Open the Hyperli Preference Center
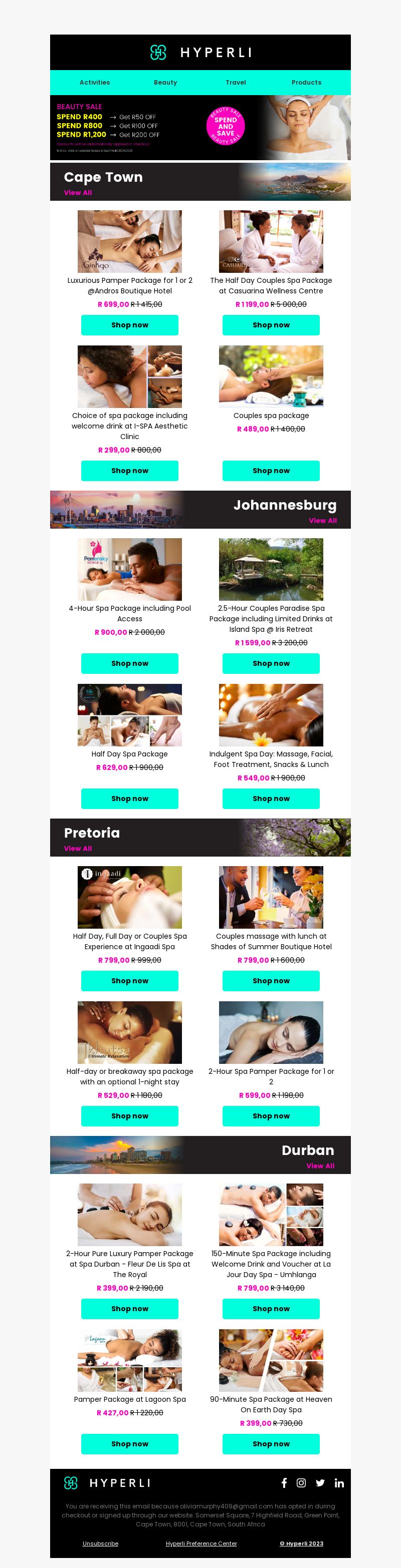The image size is (401, 1568). tap(201, 1543)
